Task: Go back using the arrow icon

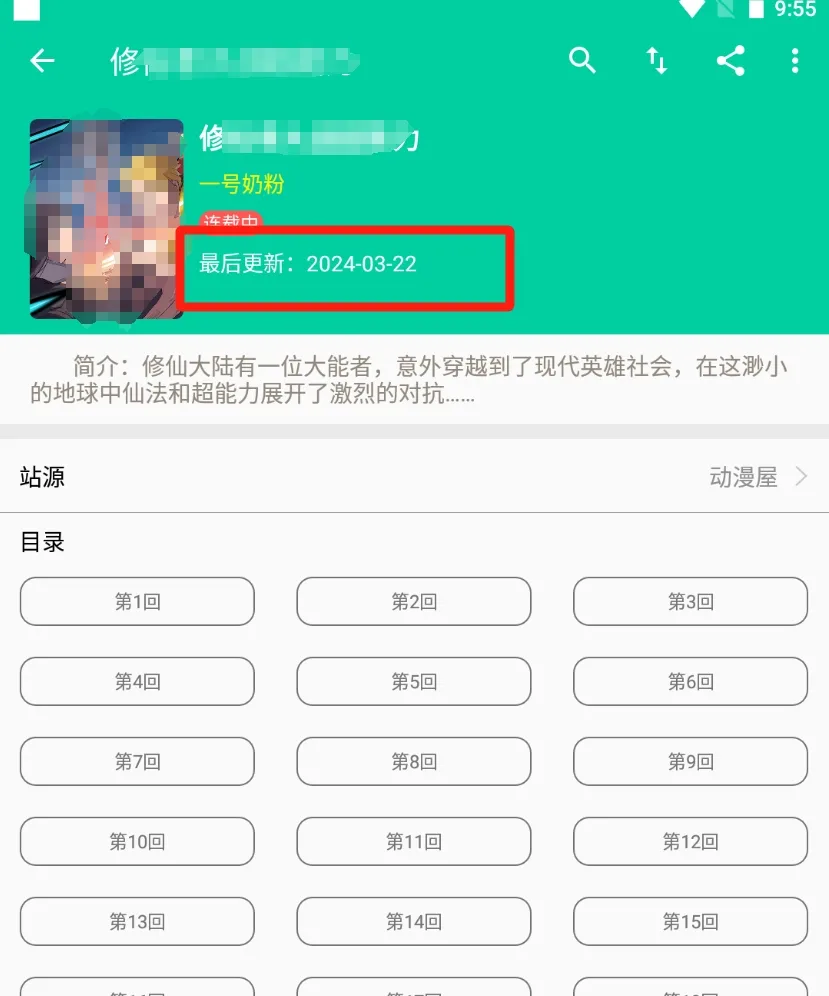Action: pyautogui.click(x=42, y=61)
